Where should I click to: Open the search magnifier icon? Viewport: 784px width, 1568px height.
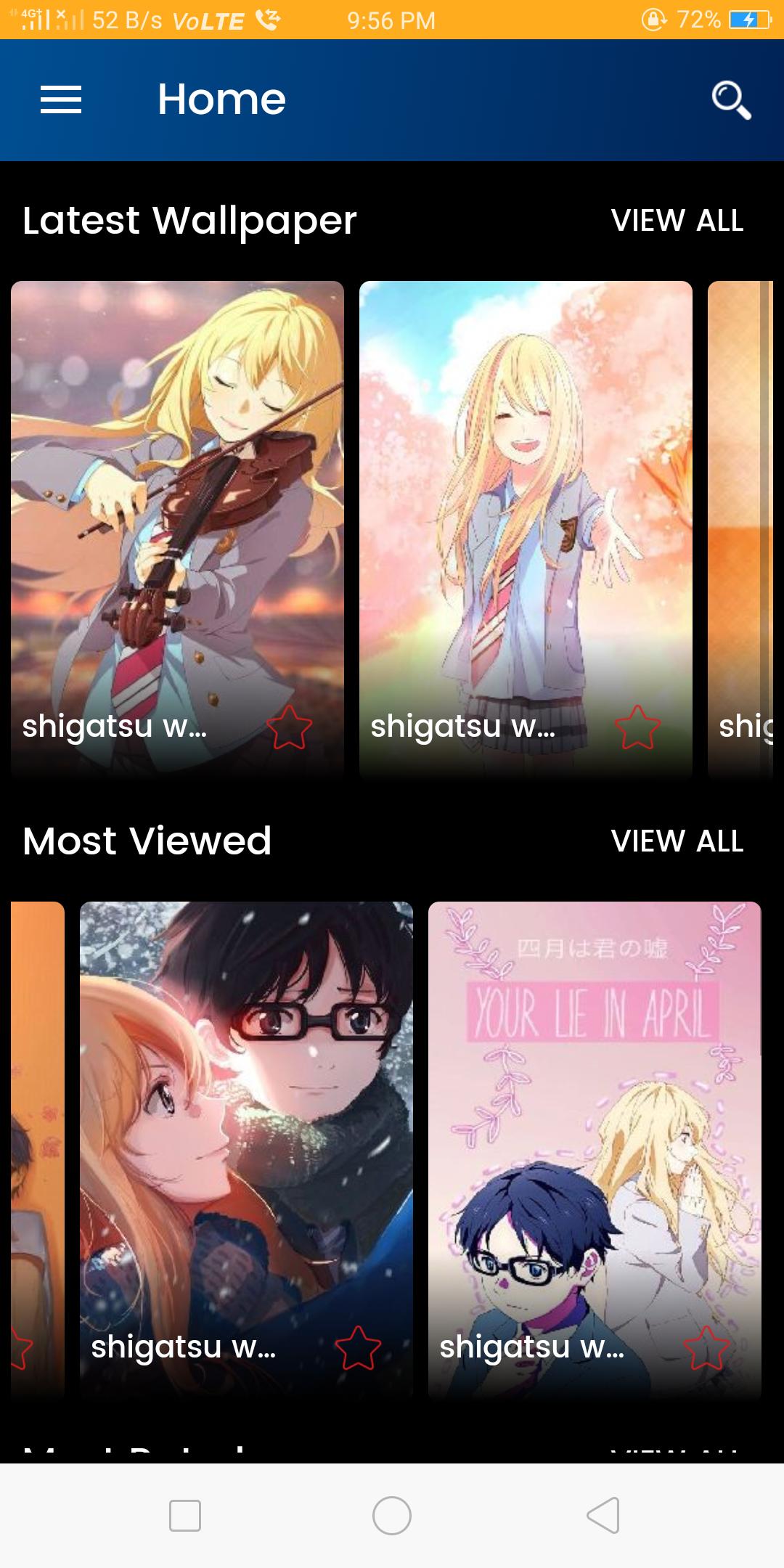point(730,99)
